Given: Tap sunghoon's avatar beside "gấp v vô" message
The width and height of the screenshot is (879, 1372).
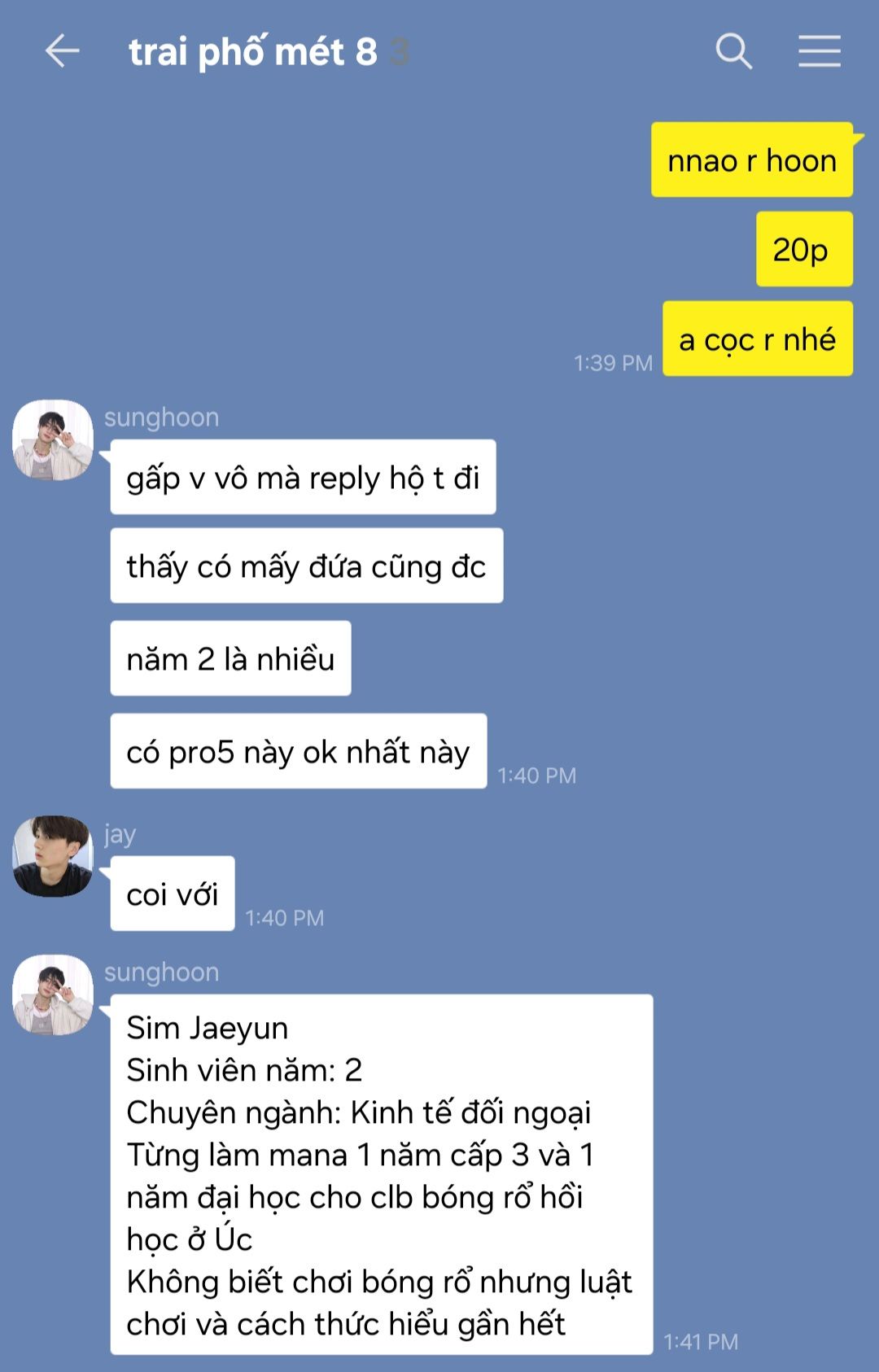Looking at the screenshot, I should point(53,439).
